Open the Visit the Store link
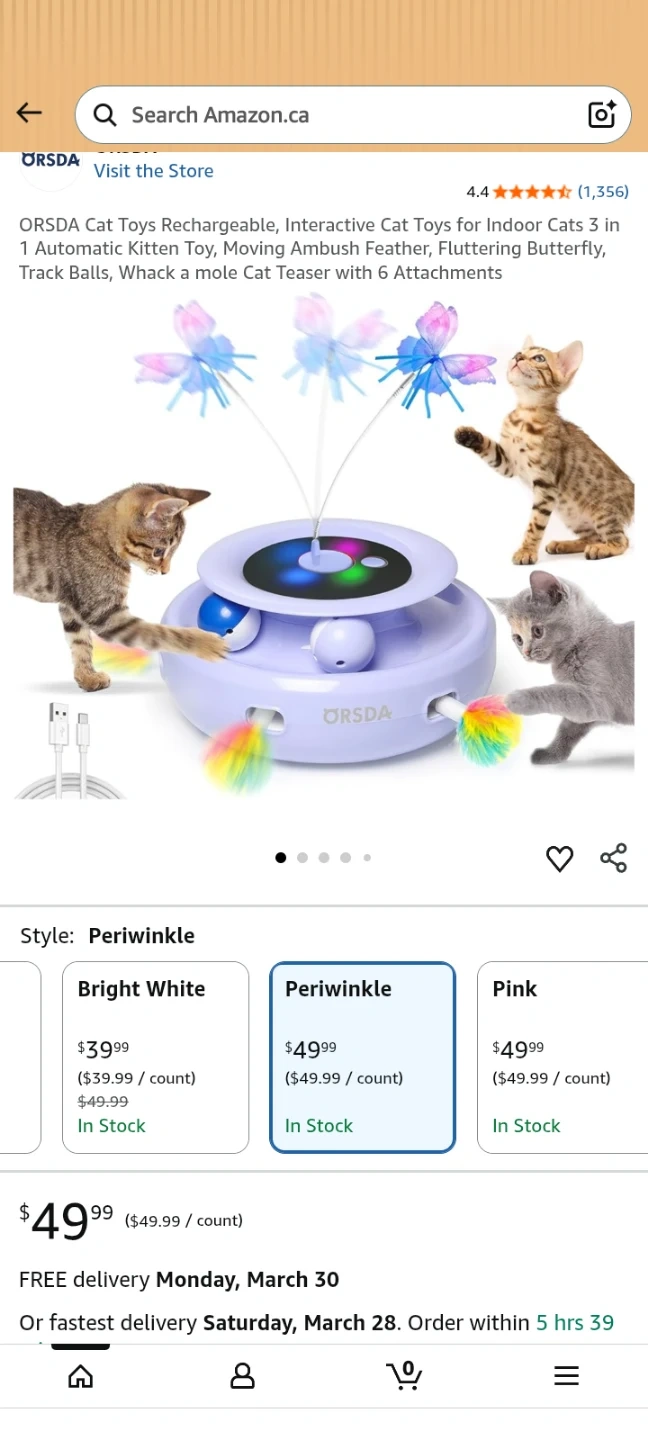 [153, 171]
